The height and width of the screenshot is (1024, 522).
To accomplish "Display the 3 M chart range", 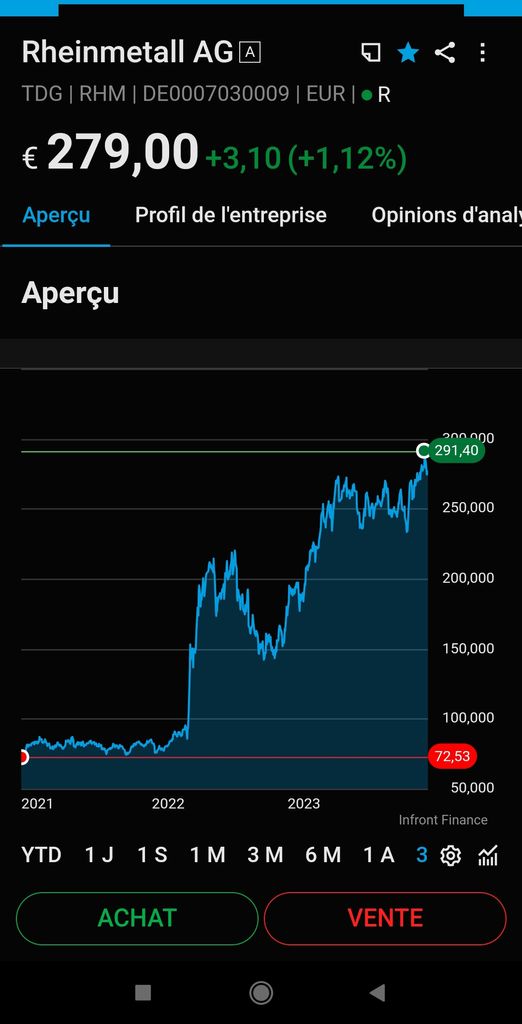I will coord(265,855).
